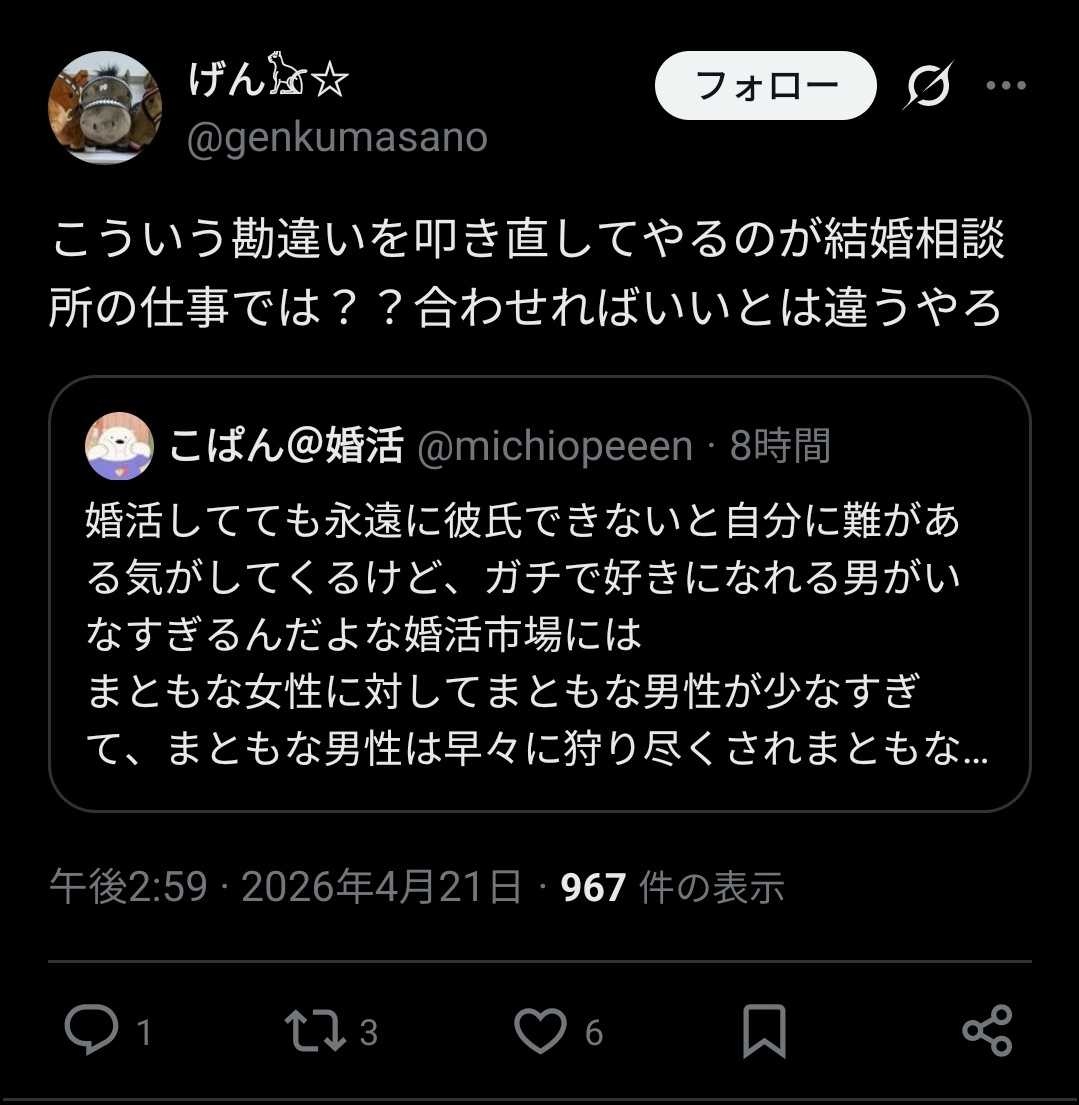
Task: Repost this post
Action: click(314, 1031)
